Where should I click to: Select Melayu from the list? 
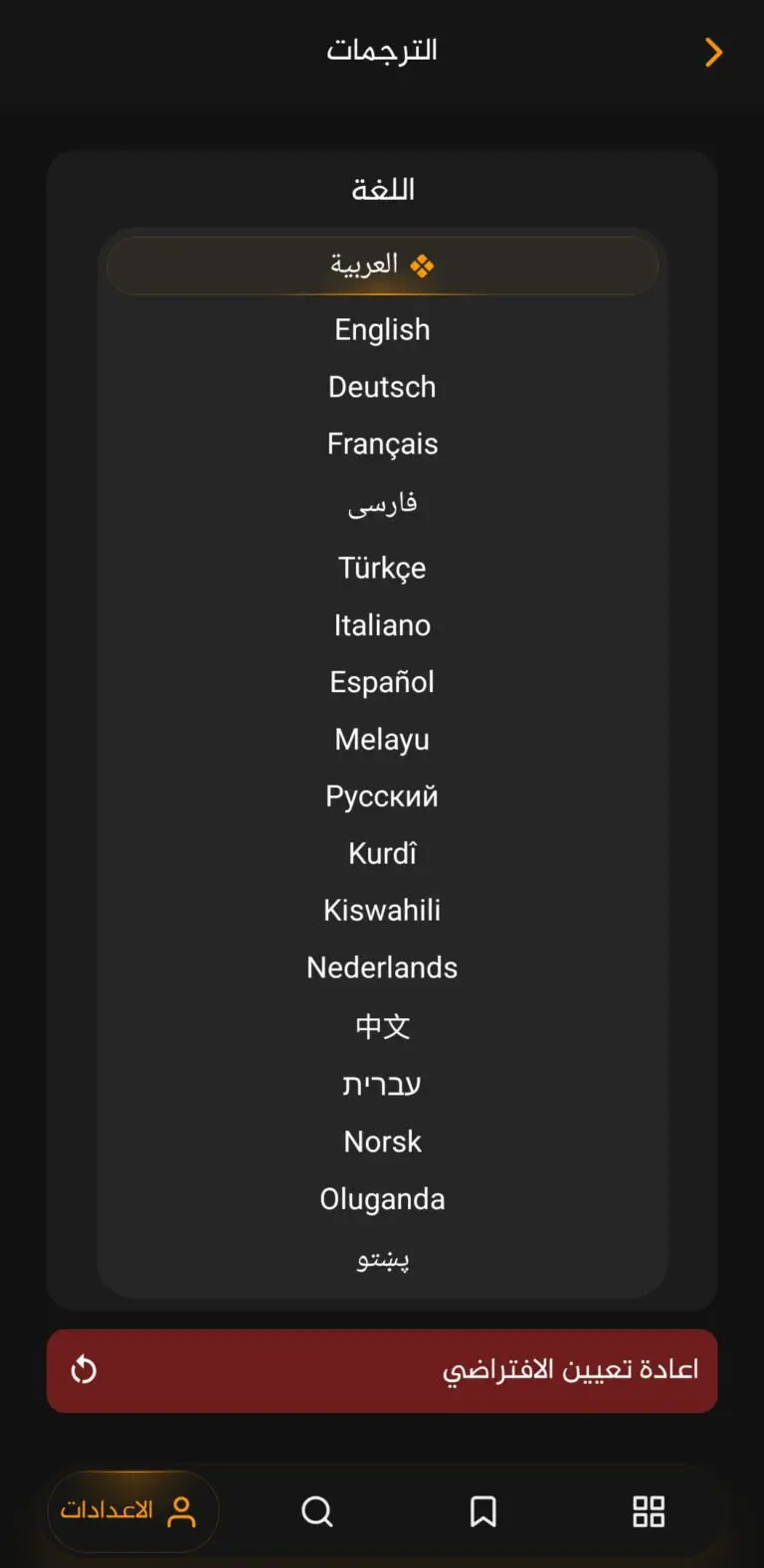[x=382, y=740]
